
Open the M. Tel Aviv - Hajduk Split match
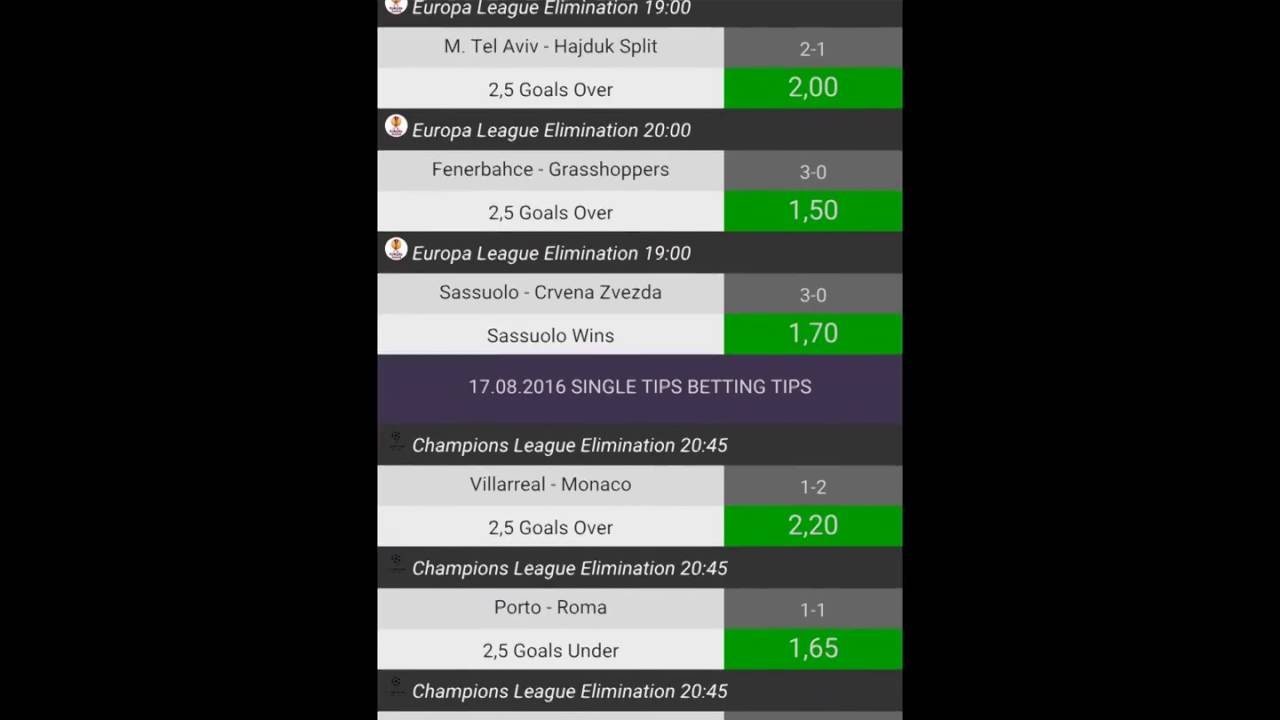tap(550, 47)
